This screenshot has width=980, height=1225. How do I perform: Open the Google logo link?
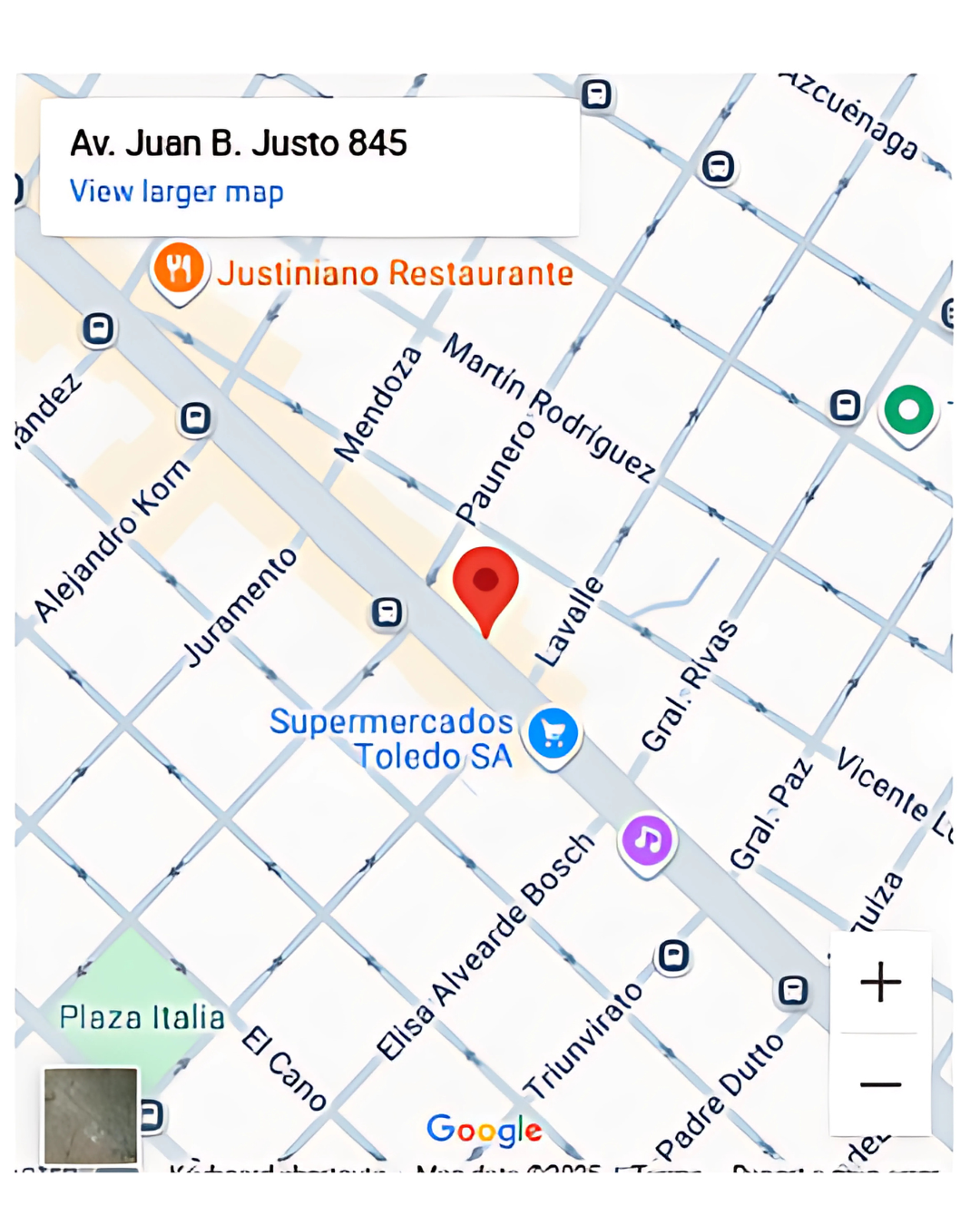coord(485,1130)
